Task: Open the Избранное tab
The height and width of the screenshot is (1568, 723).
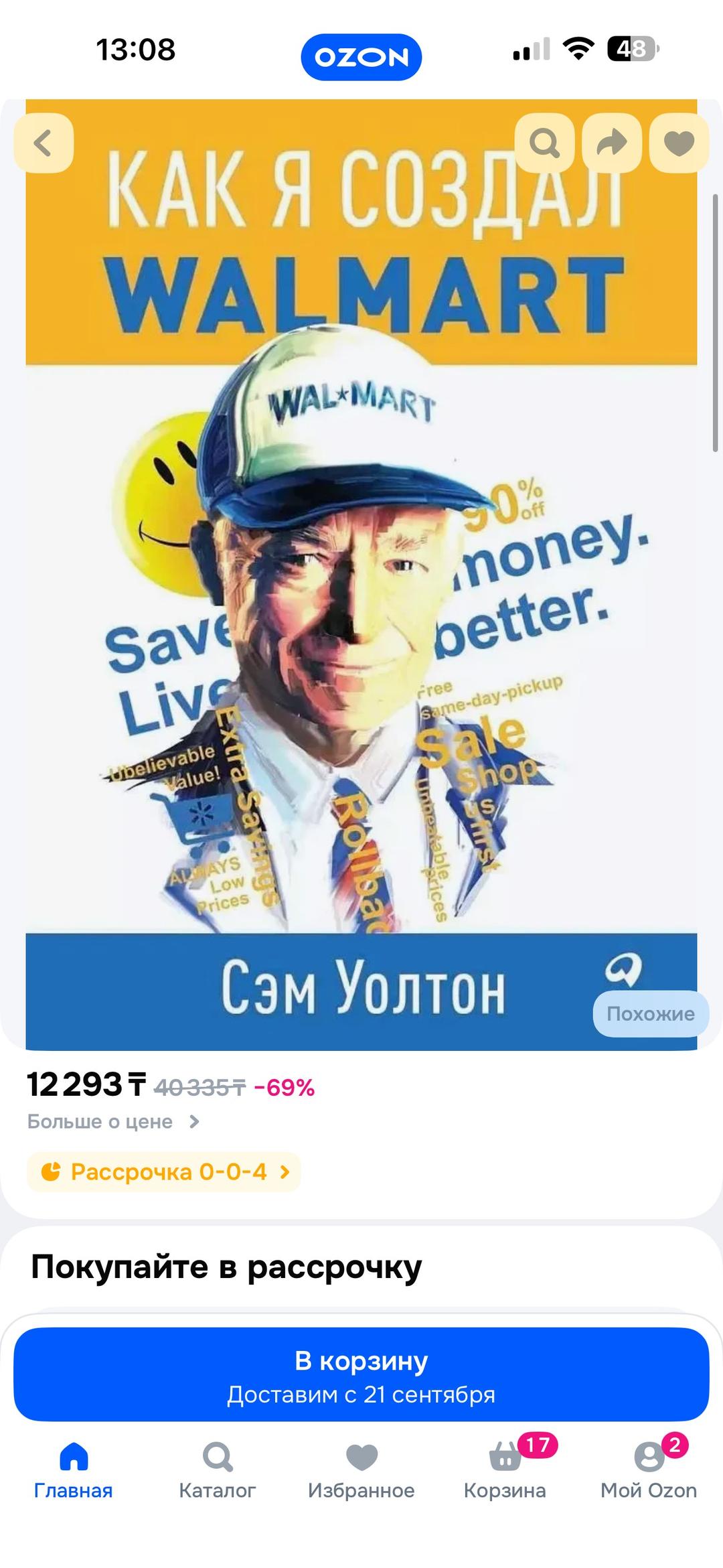Action: (361, 1471)
